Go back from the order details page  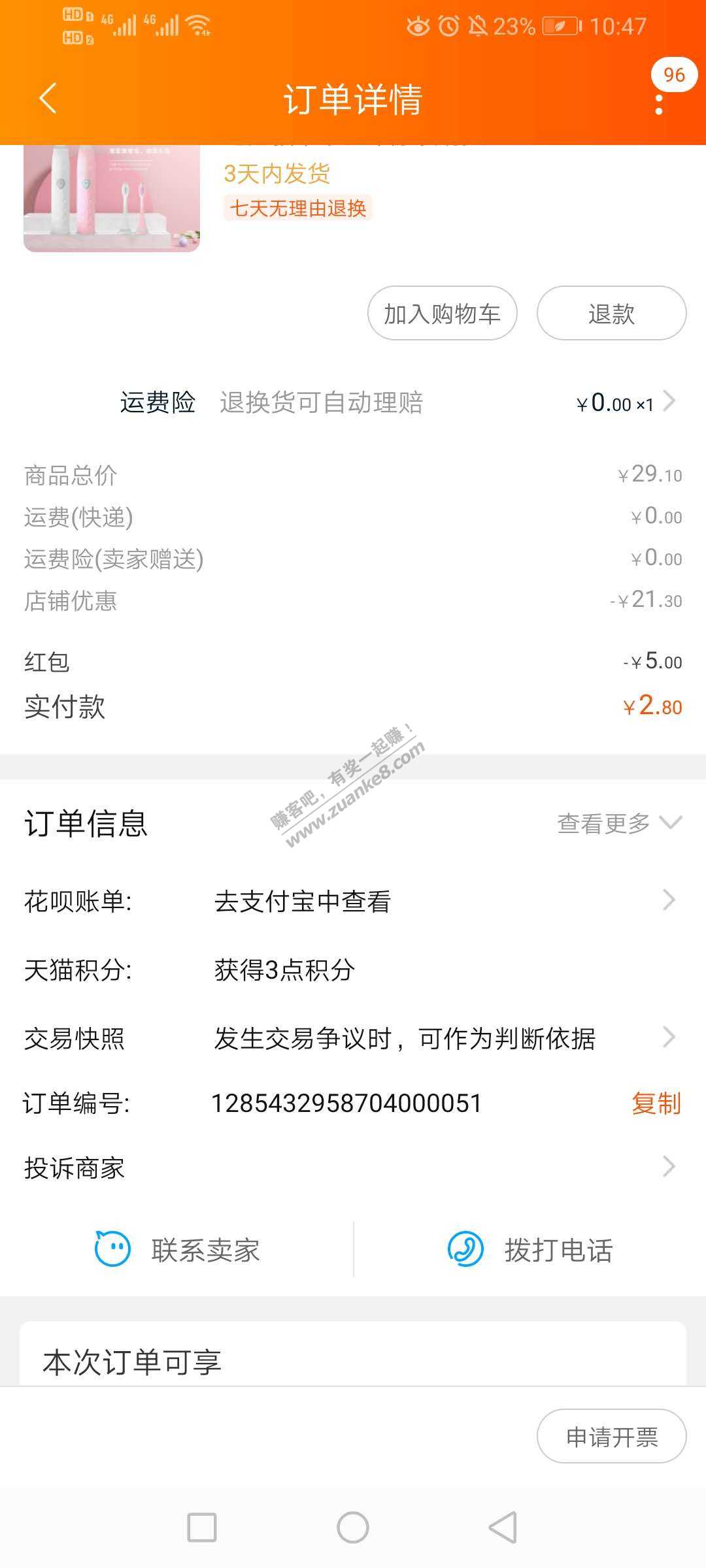(x=48, y=99)
